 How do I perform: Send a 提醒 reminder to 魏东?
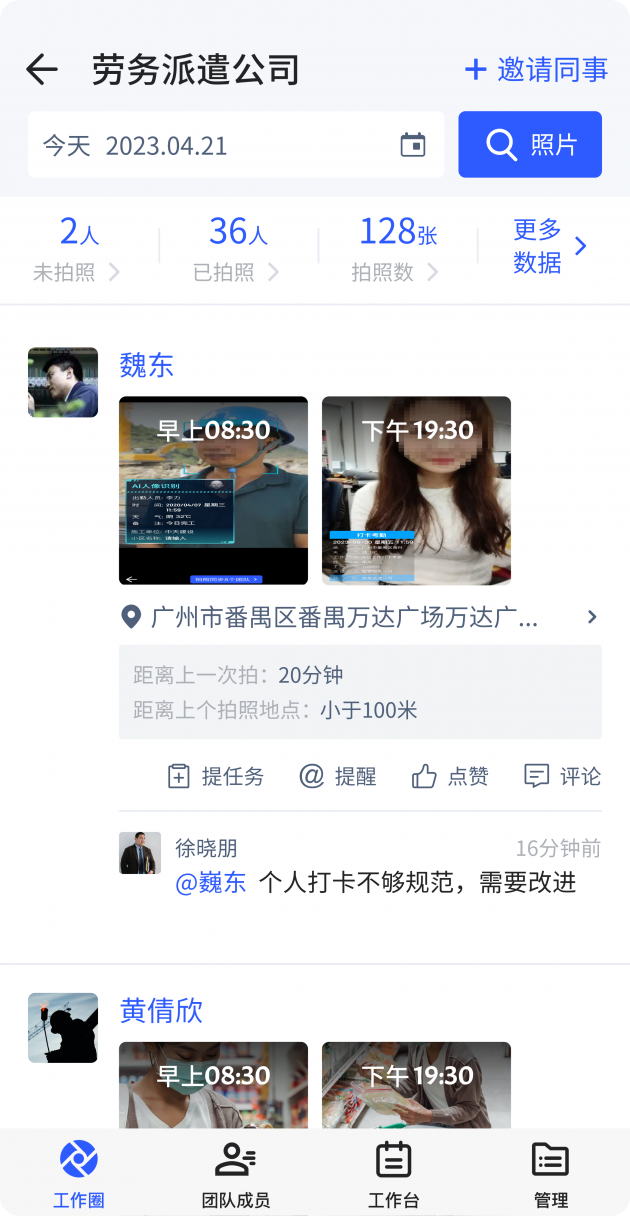(x=338, y=776)
